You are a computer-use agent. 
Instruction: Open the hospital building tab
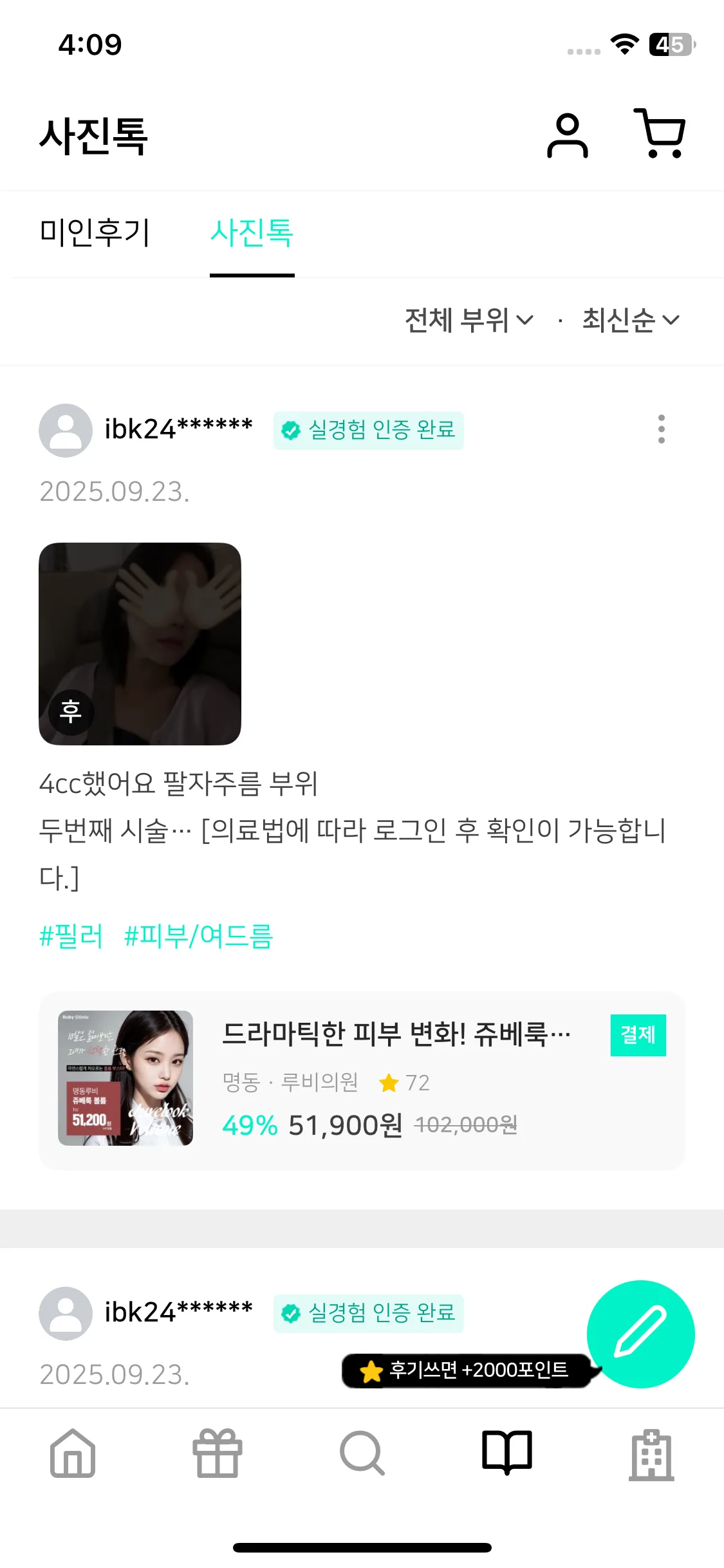pyautogui.click(x=651, y=1453)
